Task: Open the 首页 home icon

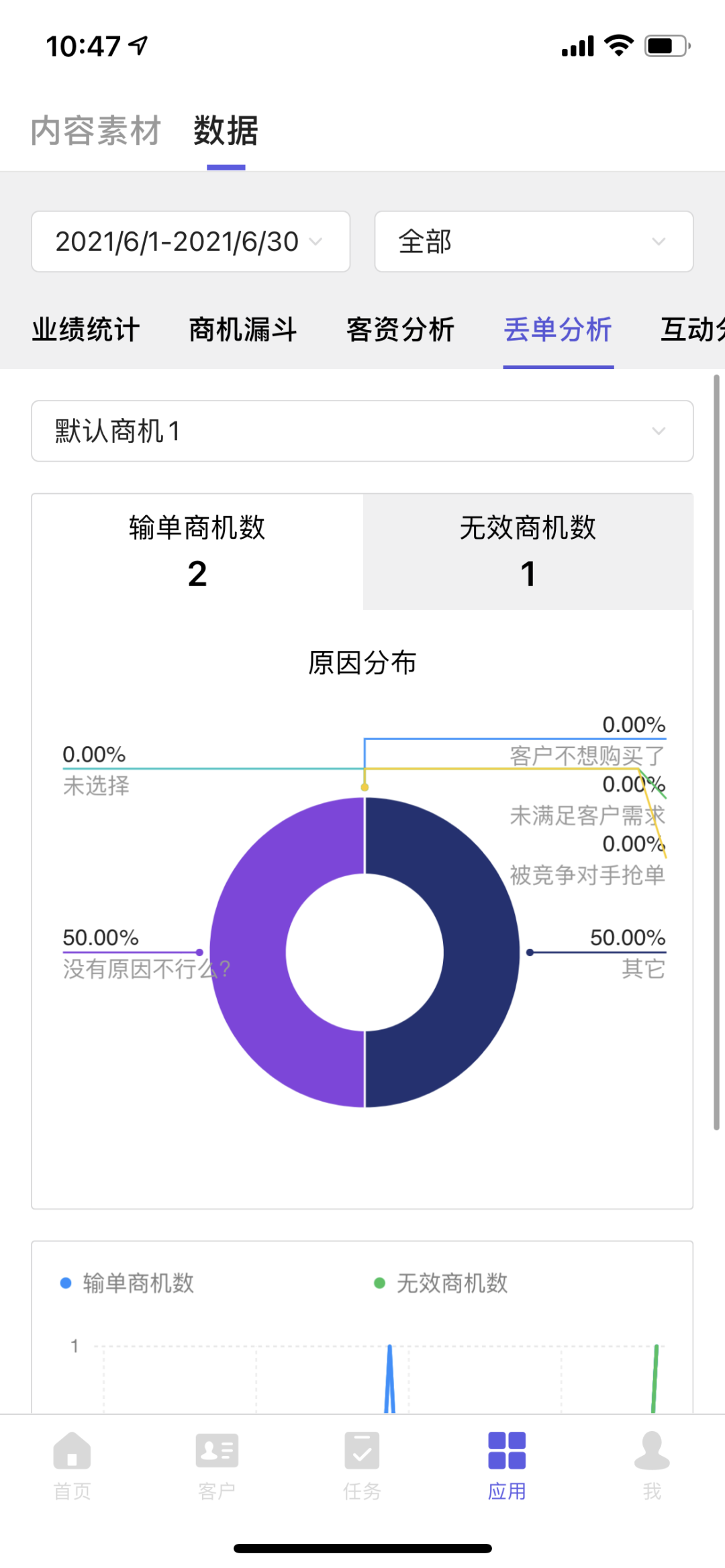Action: [72, 1466]
